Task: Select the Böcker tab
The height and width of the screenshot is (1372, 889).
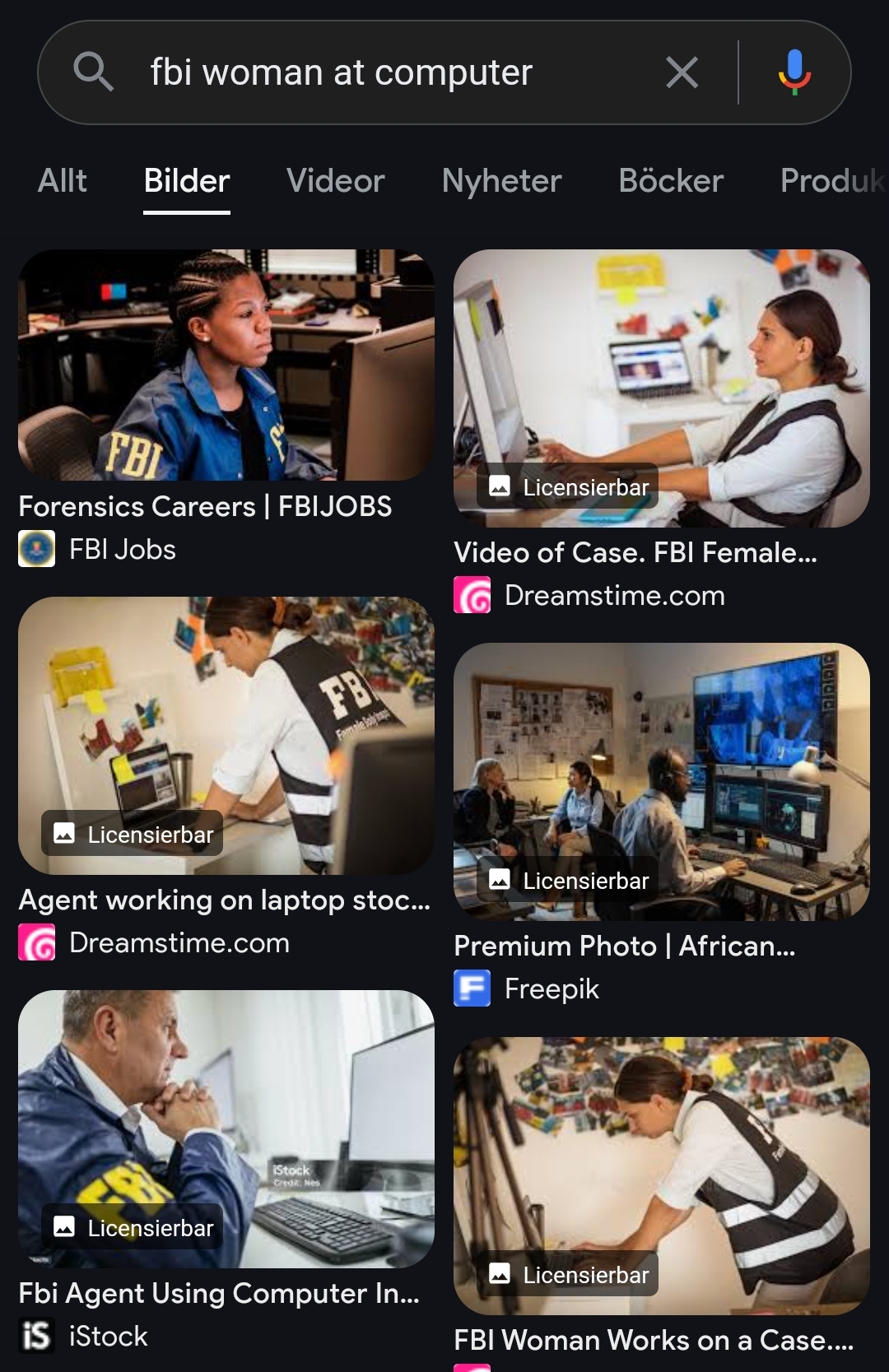Action: (x=671, y=181)
